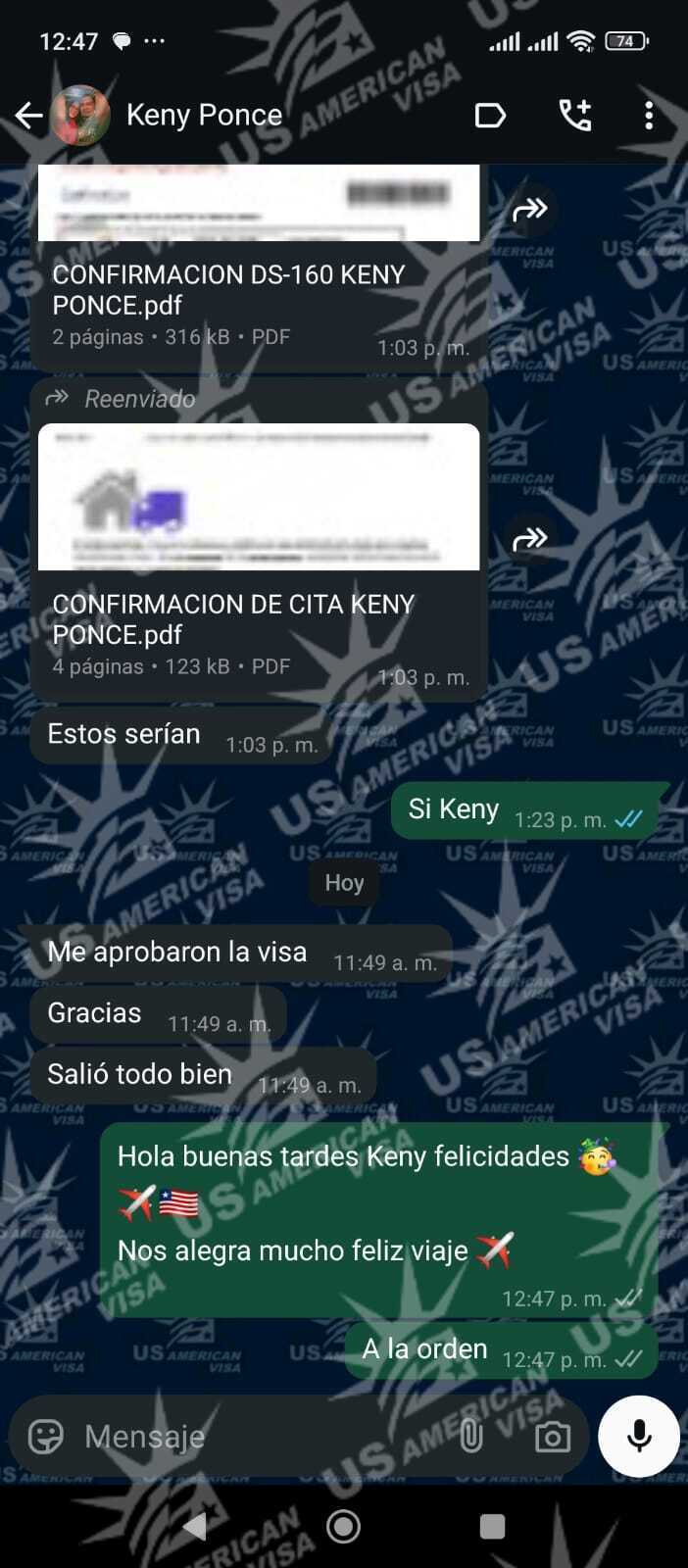The width and height of the screenshot is (688, 1568).
Task: Open CONFIRMACION DE CITA KENY PONCE.pdf
Action: tap(259, 617)
